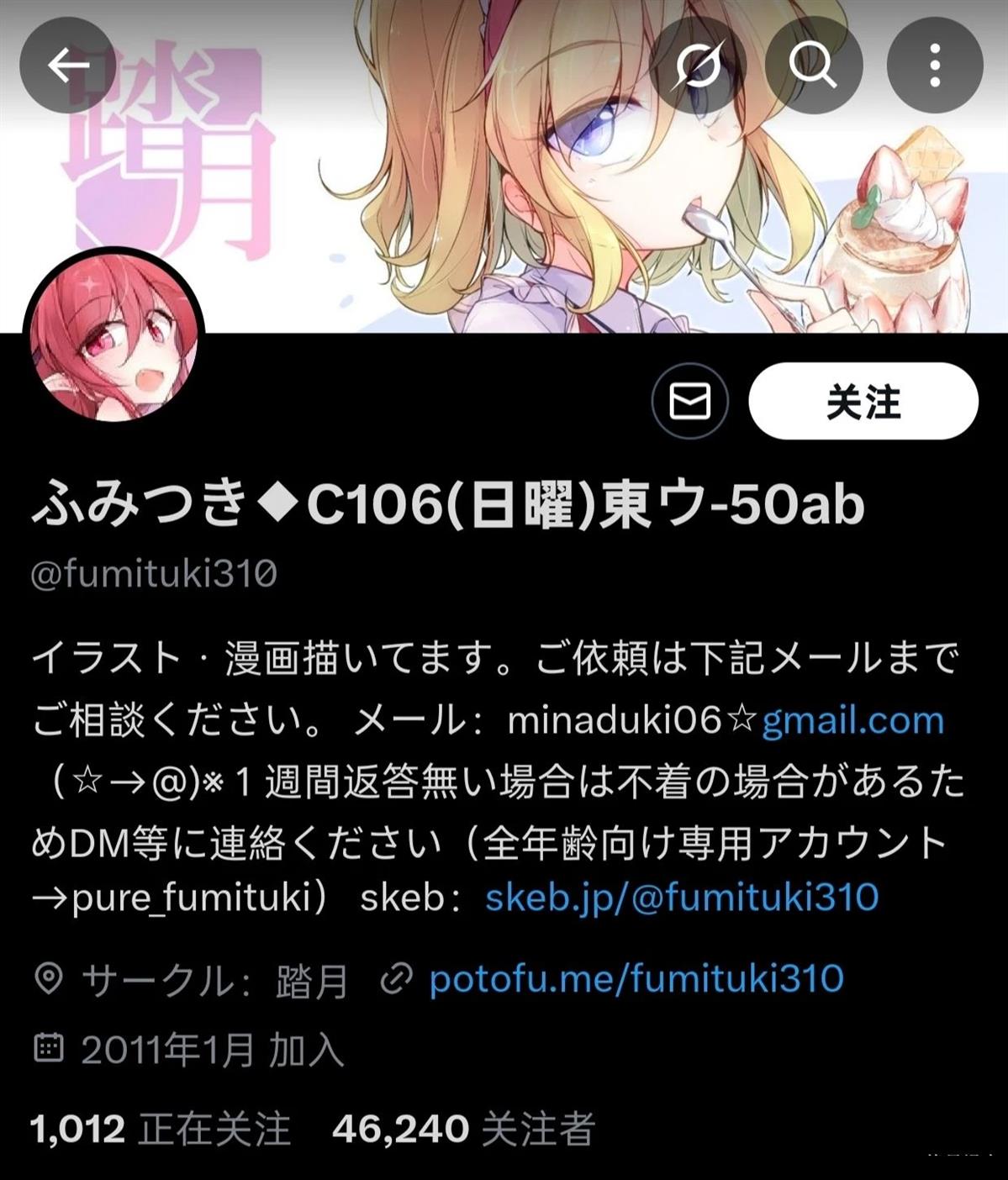This screenshot has width=1008, height=1180.
Task: Follow this account with 关注 button
Action: pyautogui.click(x=863, y=401)
